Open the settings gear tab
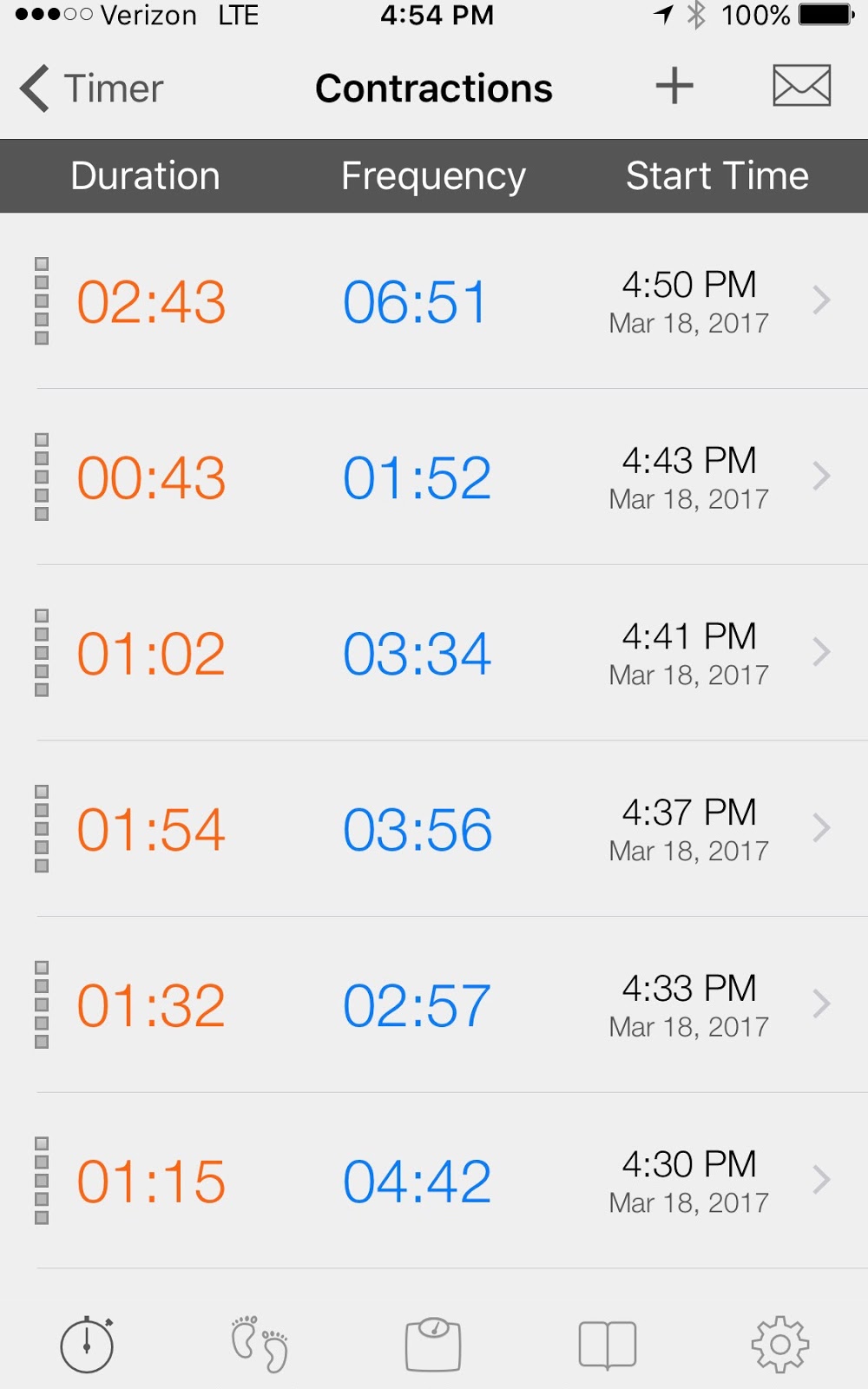This screenshot has width=868, height=1389. click(x=779, y=1345)
